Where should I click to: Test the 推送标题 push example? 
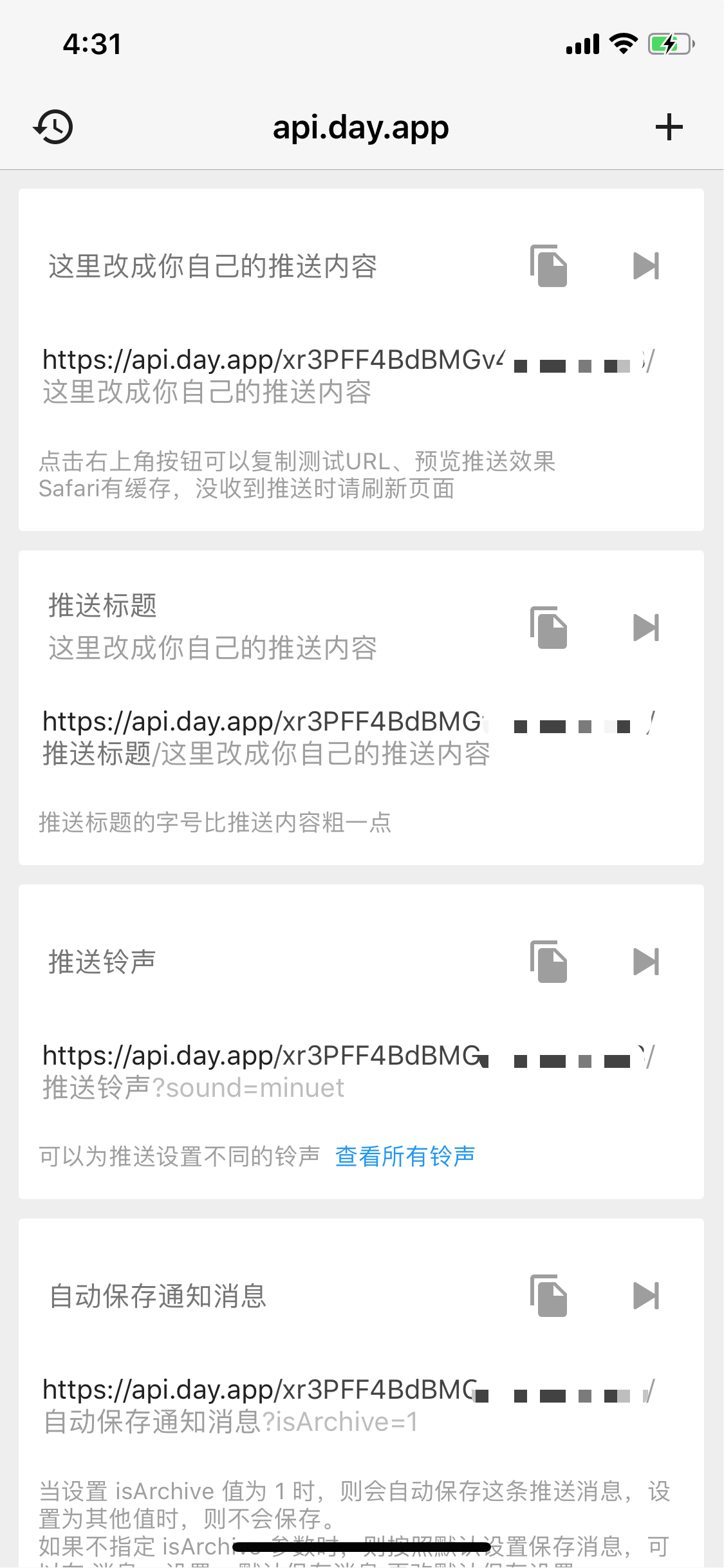click(x=645, y=628)
